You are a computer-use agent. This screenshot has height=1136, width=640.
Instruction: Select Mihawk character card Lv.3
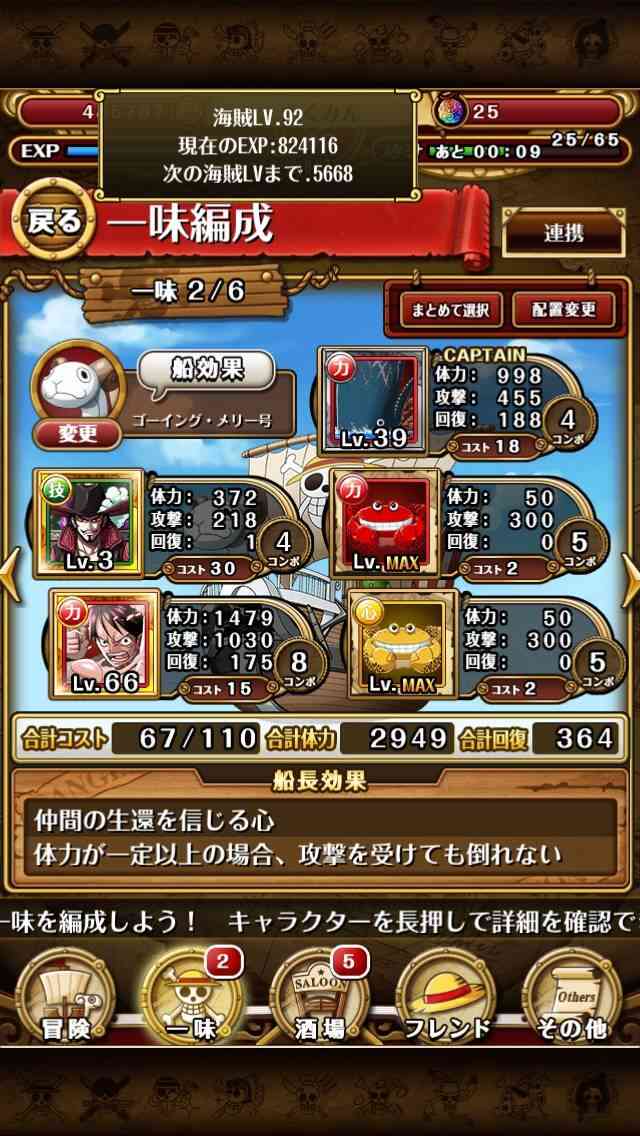tap(88, 522)
